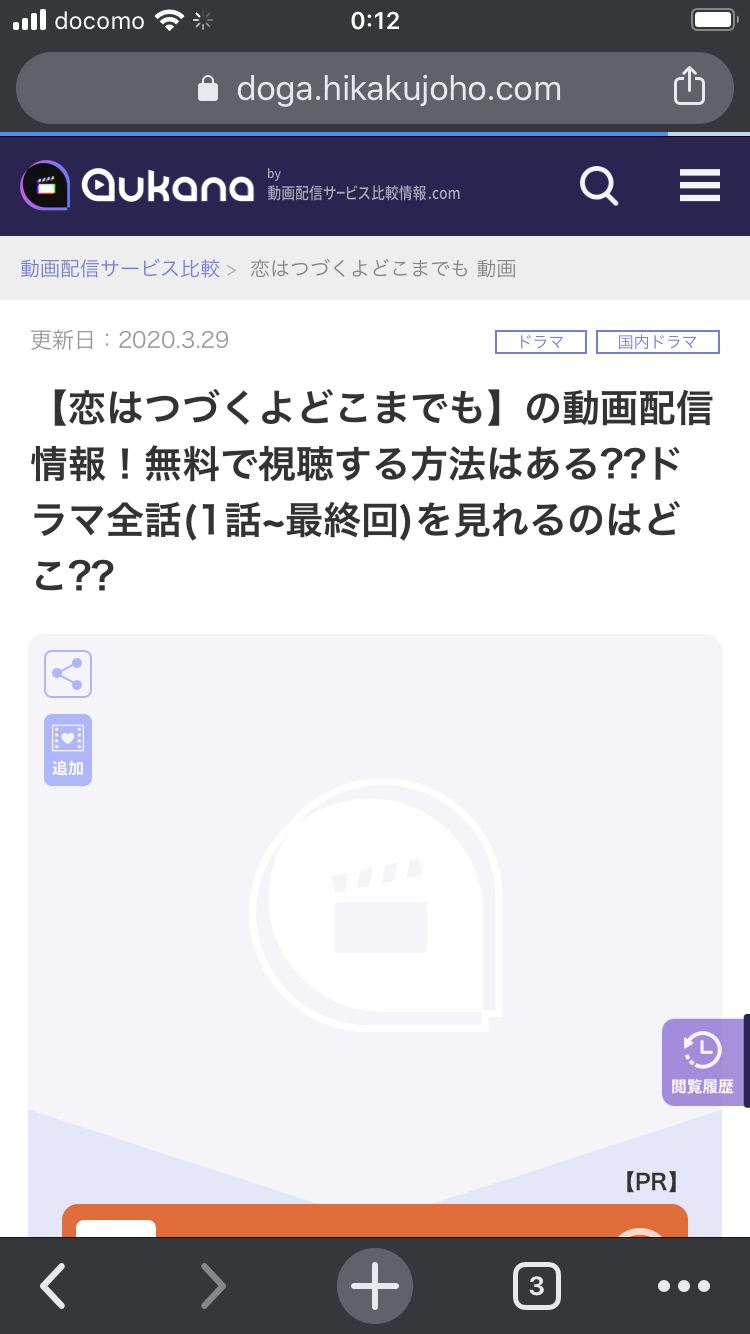The height and width of the screenshot is (1334, 750).
Task: Select the ドラマ tag
Action: point(541,342)
